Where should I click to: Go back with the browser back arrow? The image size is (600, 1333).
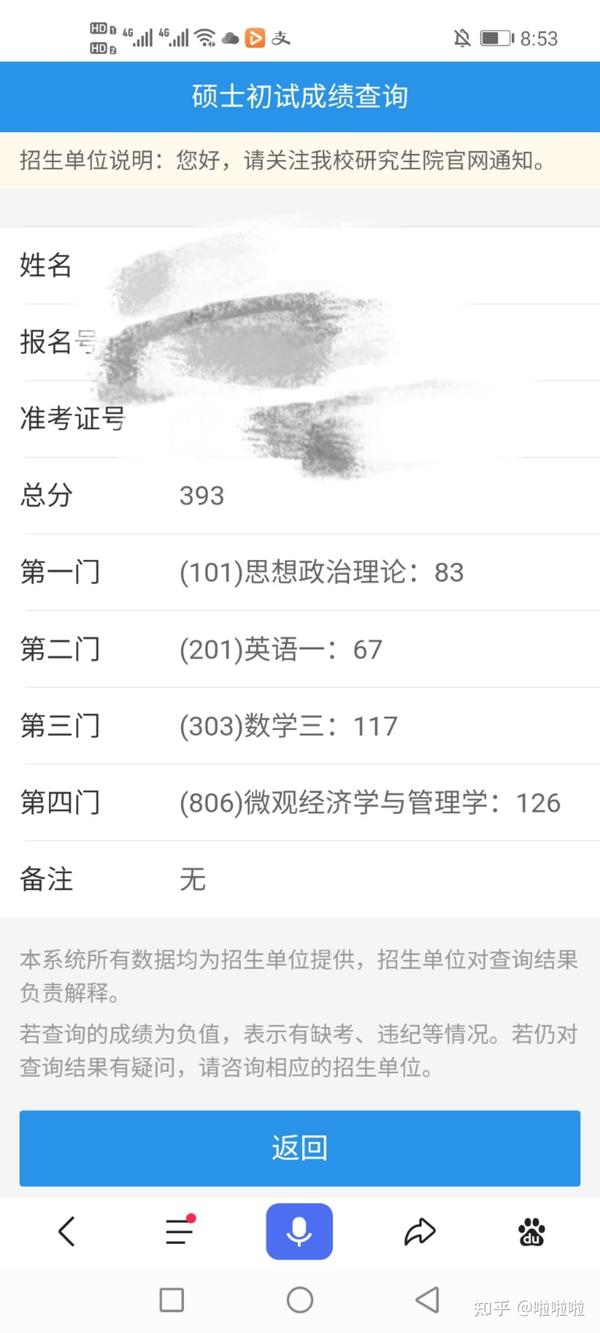pyautogui.click(x=67, y=1231)
